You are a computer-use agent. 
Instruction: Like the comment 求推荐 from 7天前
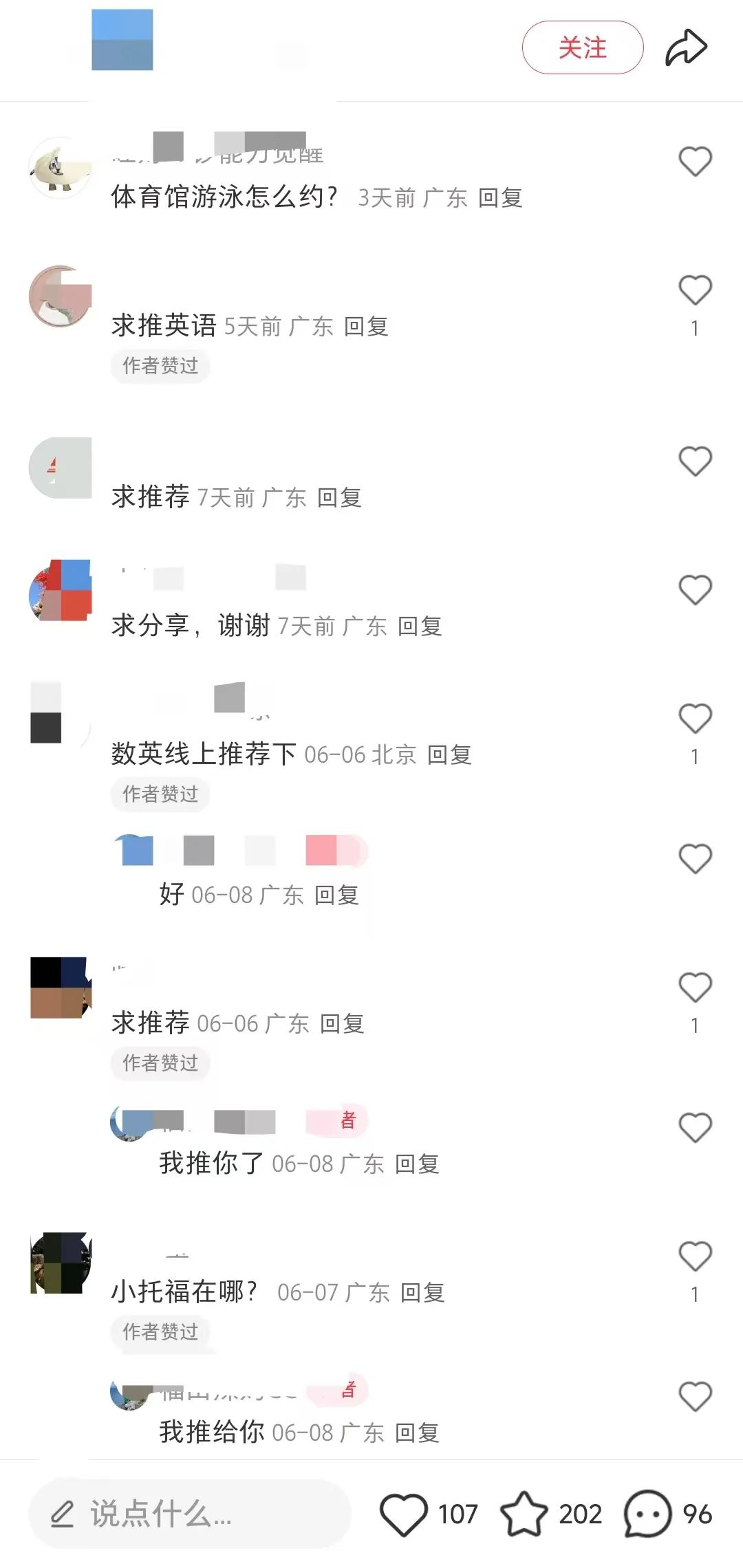[x=695, y=461]
